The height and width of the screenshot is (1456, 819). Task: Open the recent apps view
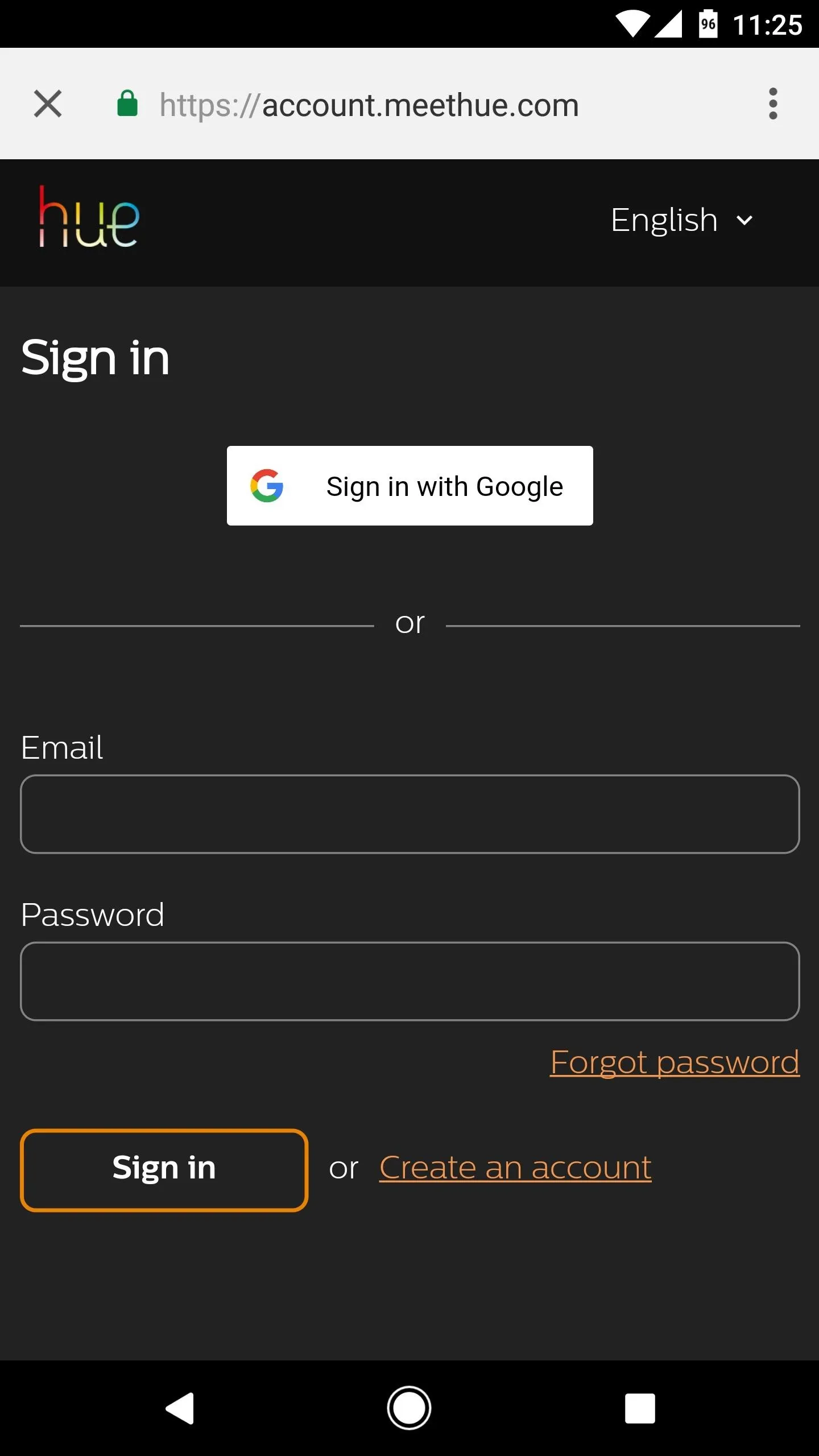click(640, 1408)
